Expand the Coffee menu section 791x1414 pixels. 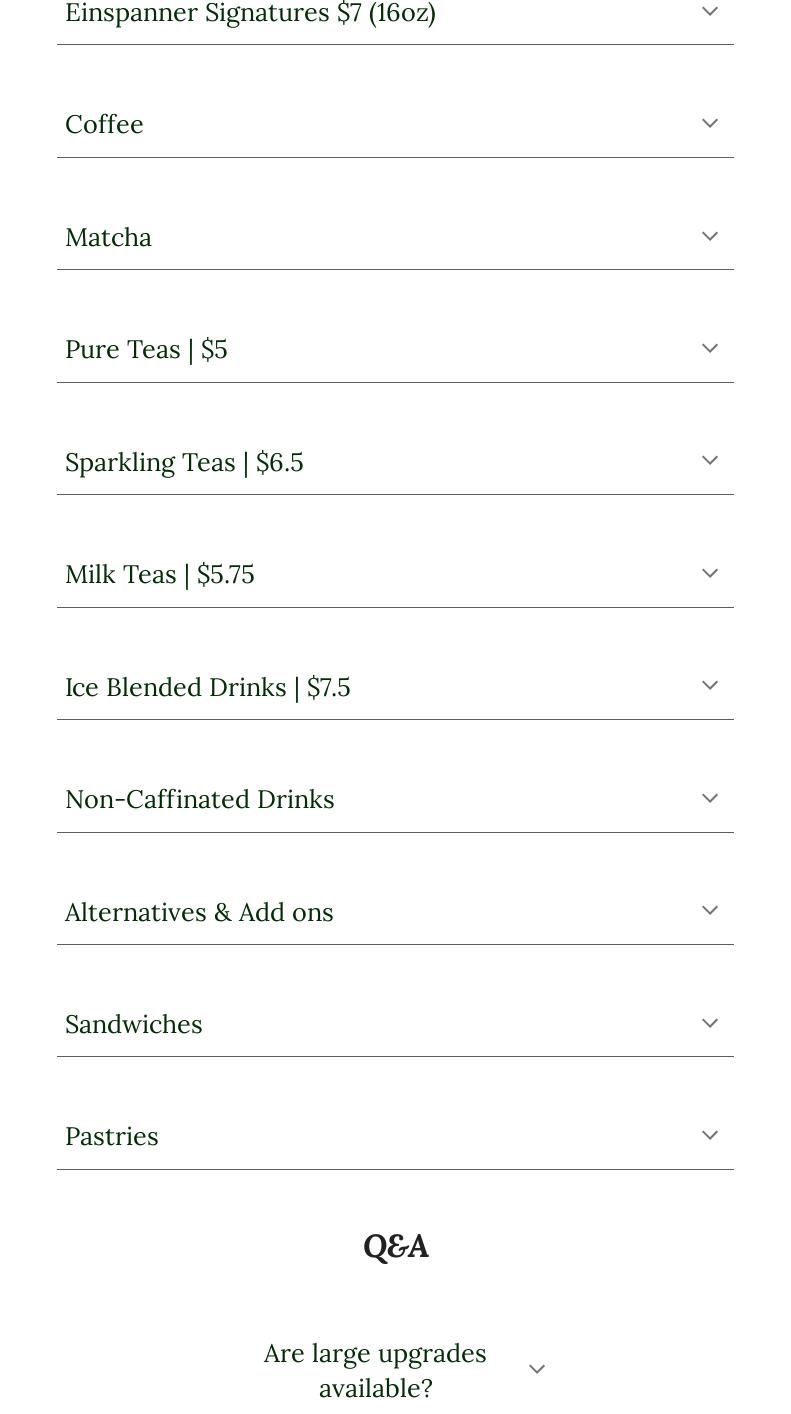(395, 124)
